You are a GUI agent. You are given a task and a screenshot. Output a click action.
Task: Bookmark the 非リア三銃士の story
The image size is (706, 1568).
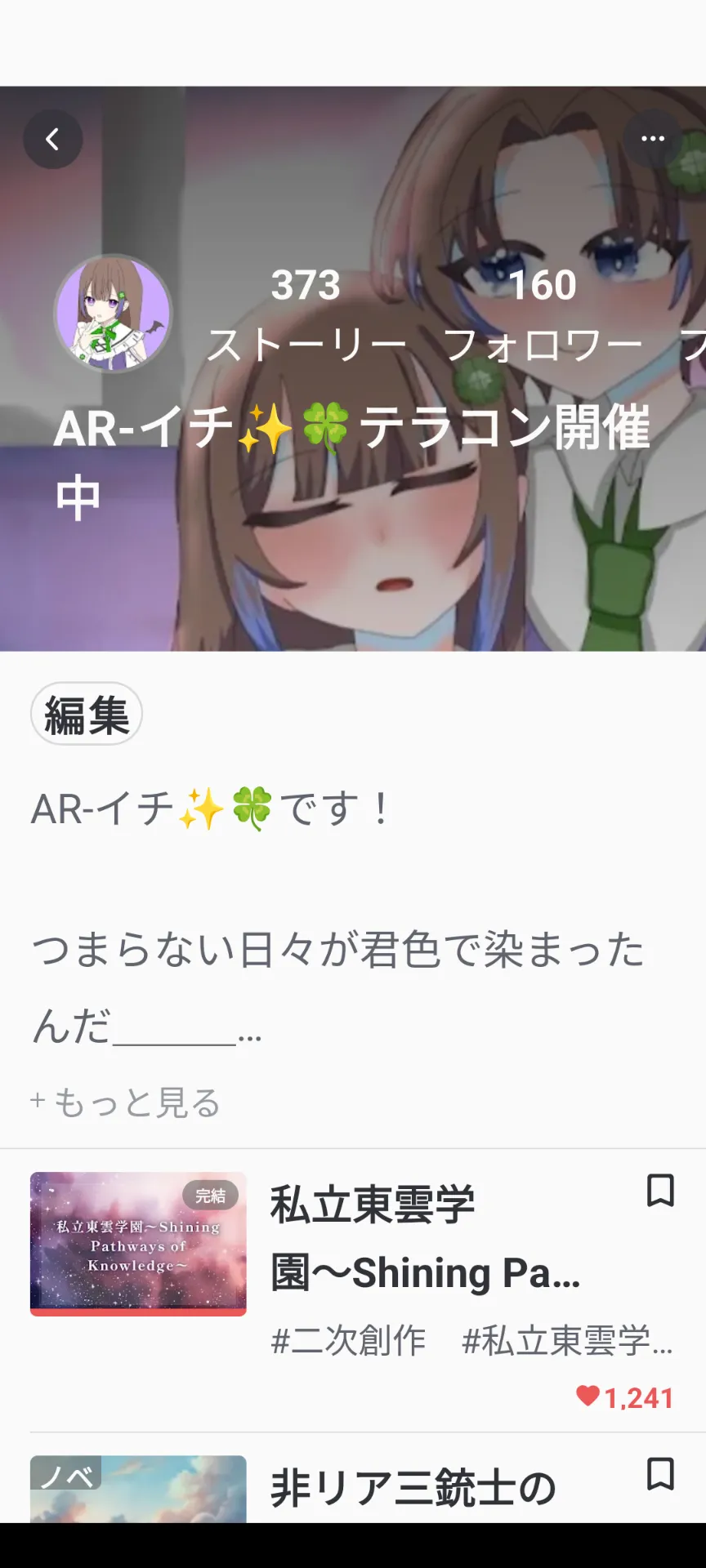pyautogui.click(x=660, y=1474)
